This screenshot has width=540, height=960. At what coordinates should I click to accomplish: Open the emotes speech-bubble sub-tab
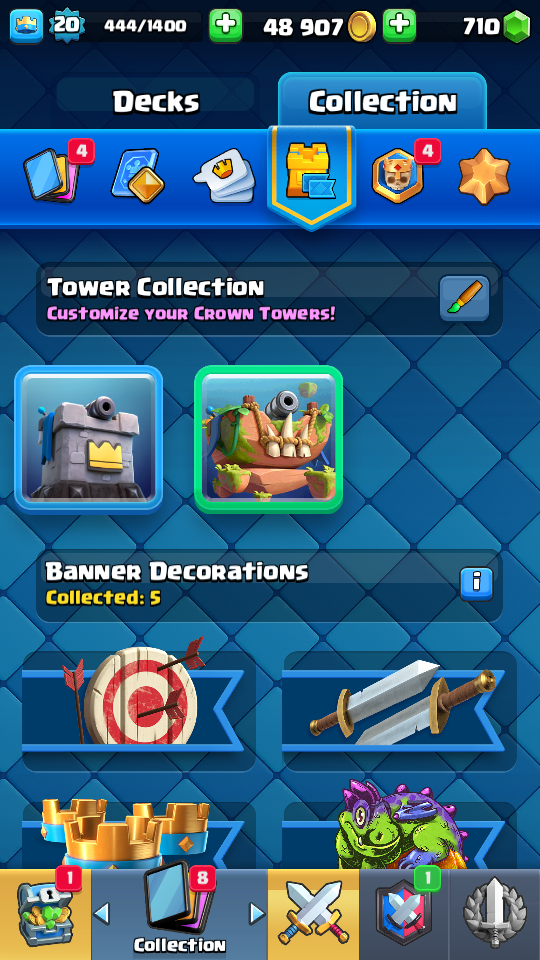coord(225,176)
